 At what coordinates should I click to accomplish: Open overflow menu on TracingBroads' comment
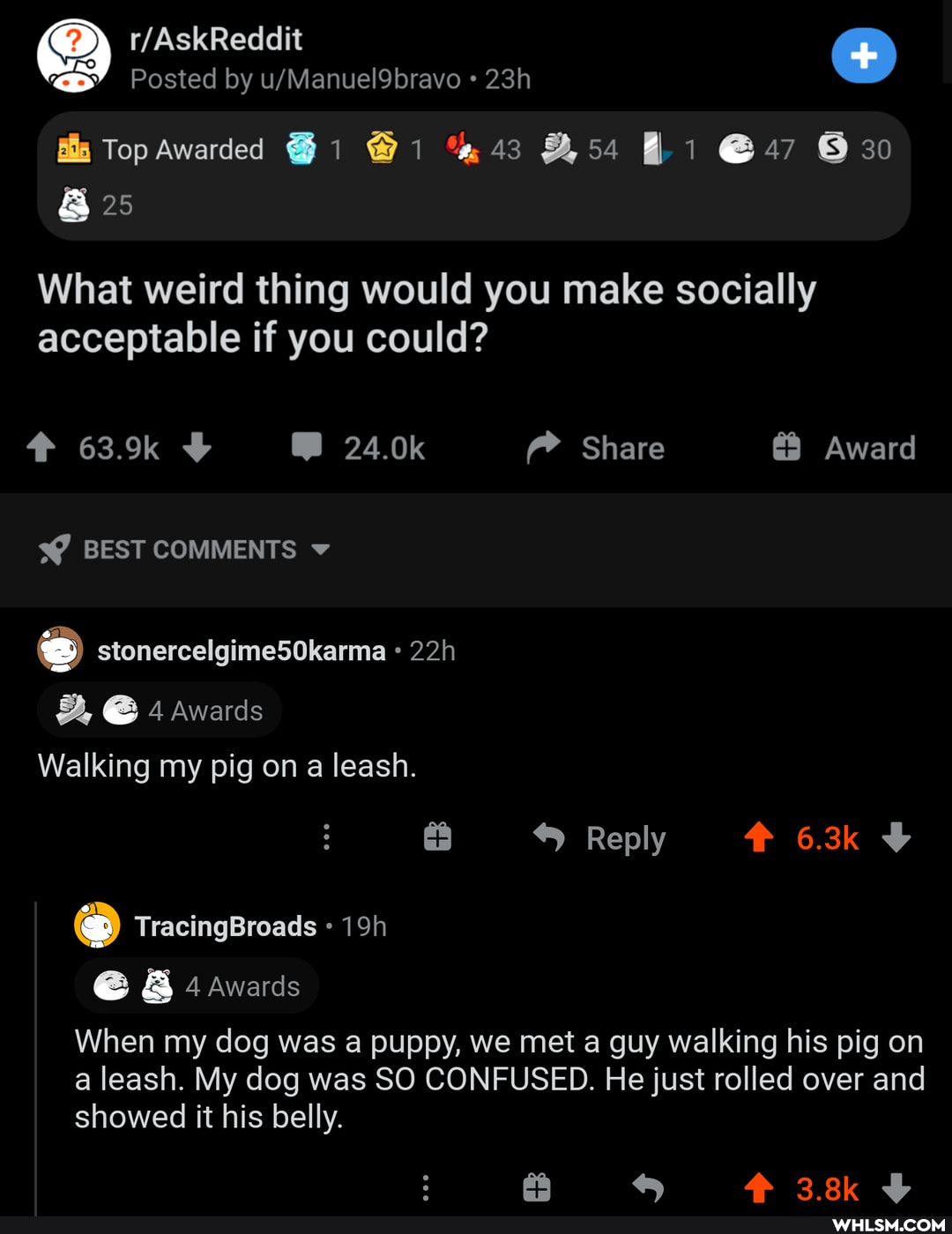(x=426, y=1188)
